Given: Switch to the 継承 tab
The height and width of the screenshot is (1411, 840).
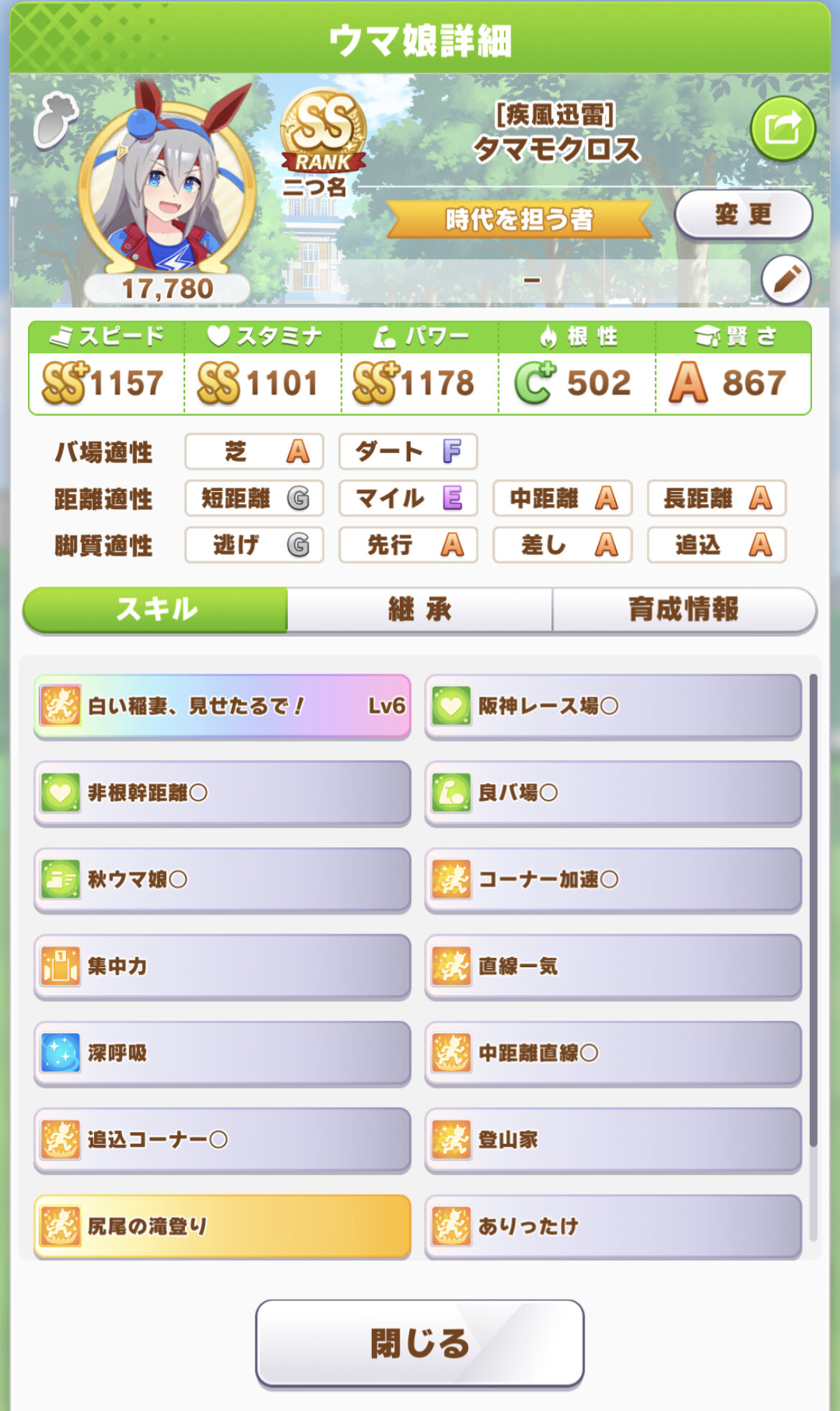Looking at the screenshot, I should coord(419,610).
